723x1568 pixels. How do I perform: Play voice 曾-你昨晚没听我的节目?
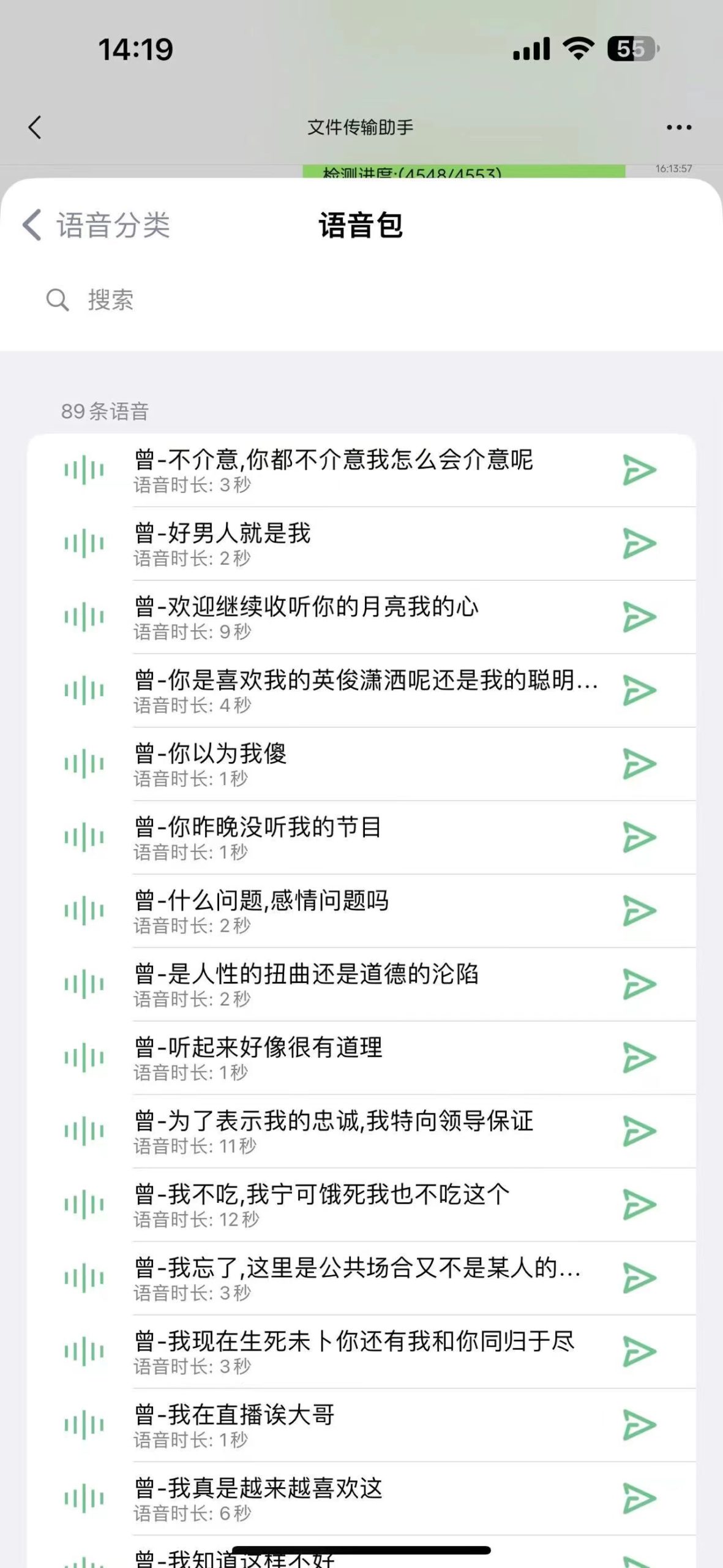point(84,837)
